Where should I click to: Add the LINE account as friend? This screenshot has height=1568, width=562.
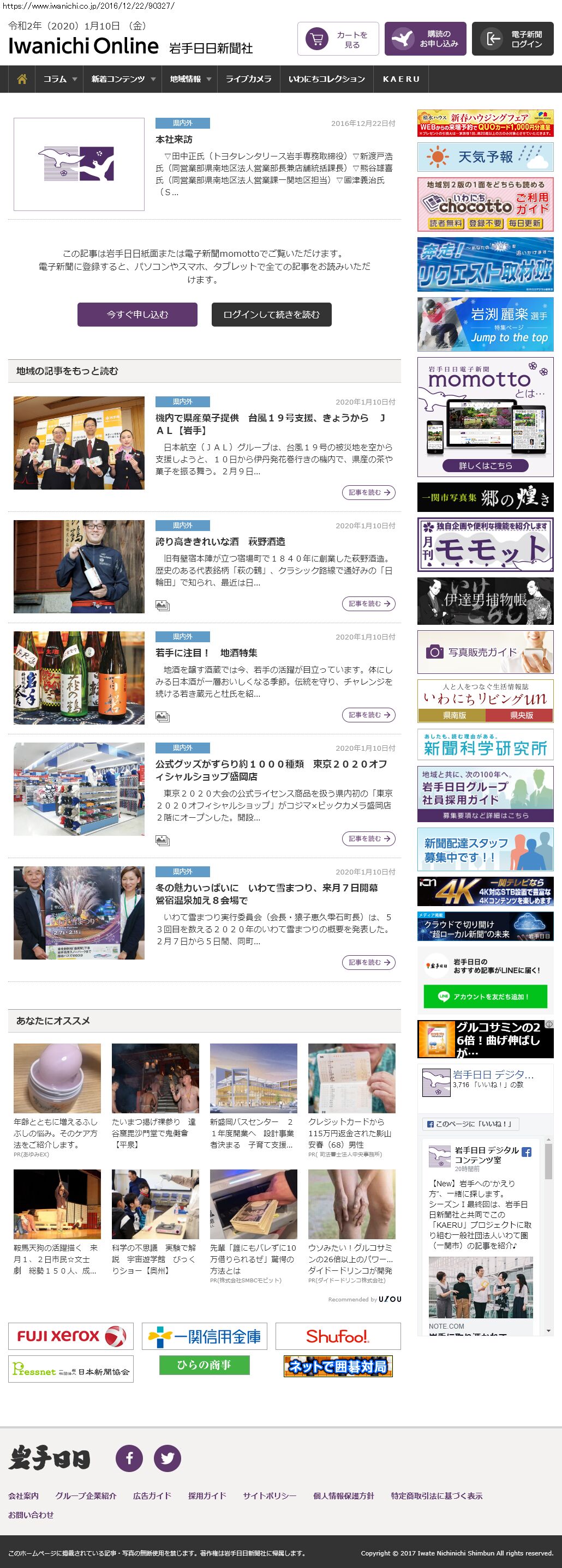[x=485, y=997]
